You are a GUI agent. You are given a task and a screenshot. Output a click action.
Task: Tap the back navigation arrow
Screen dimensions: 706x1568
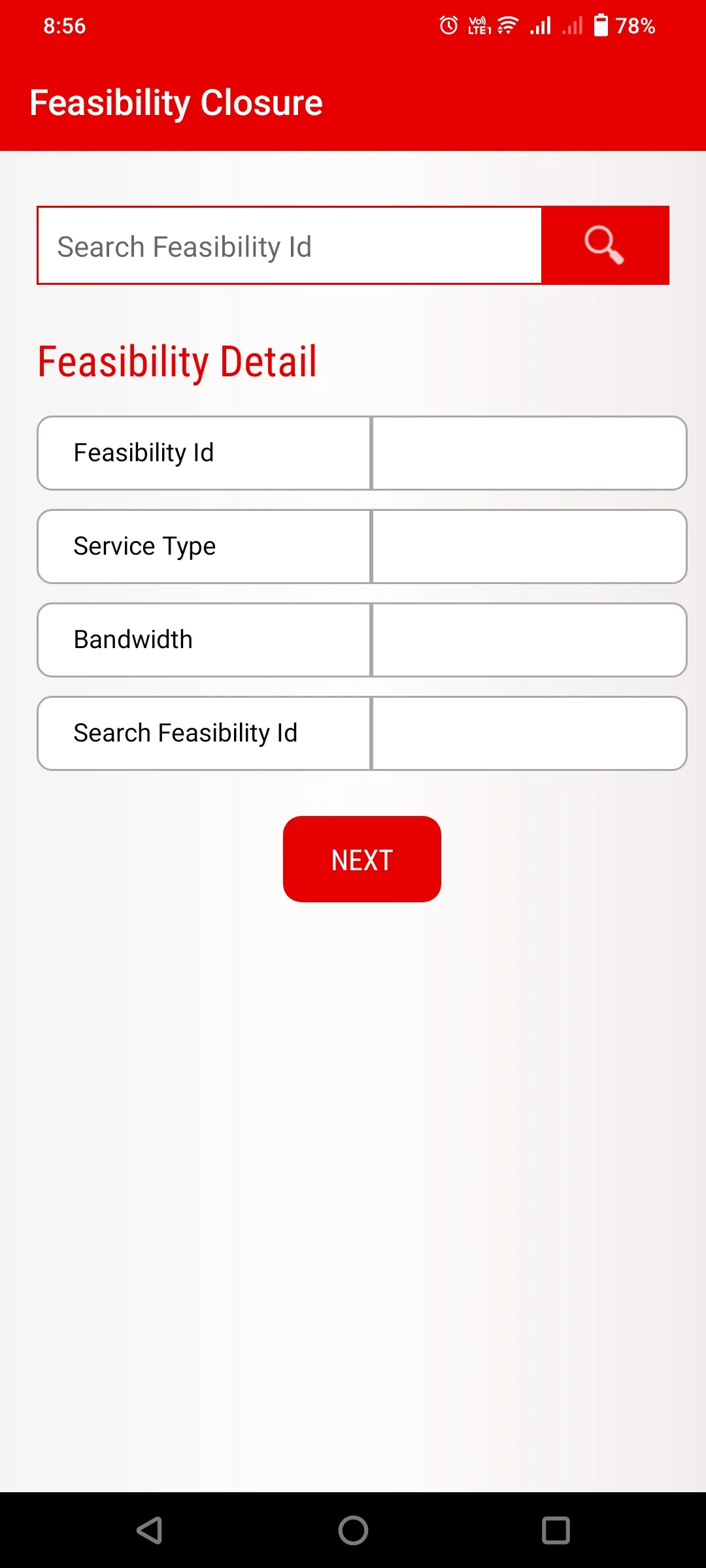150,1529
